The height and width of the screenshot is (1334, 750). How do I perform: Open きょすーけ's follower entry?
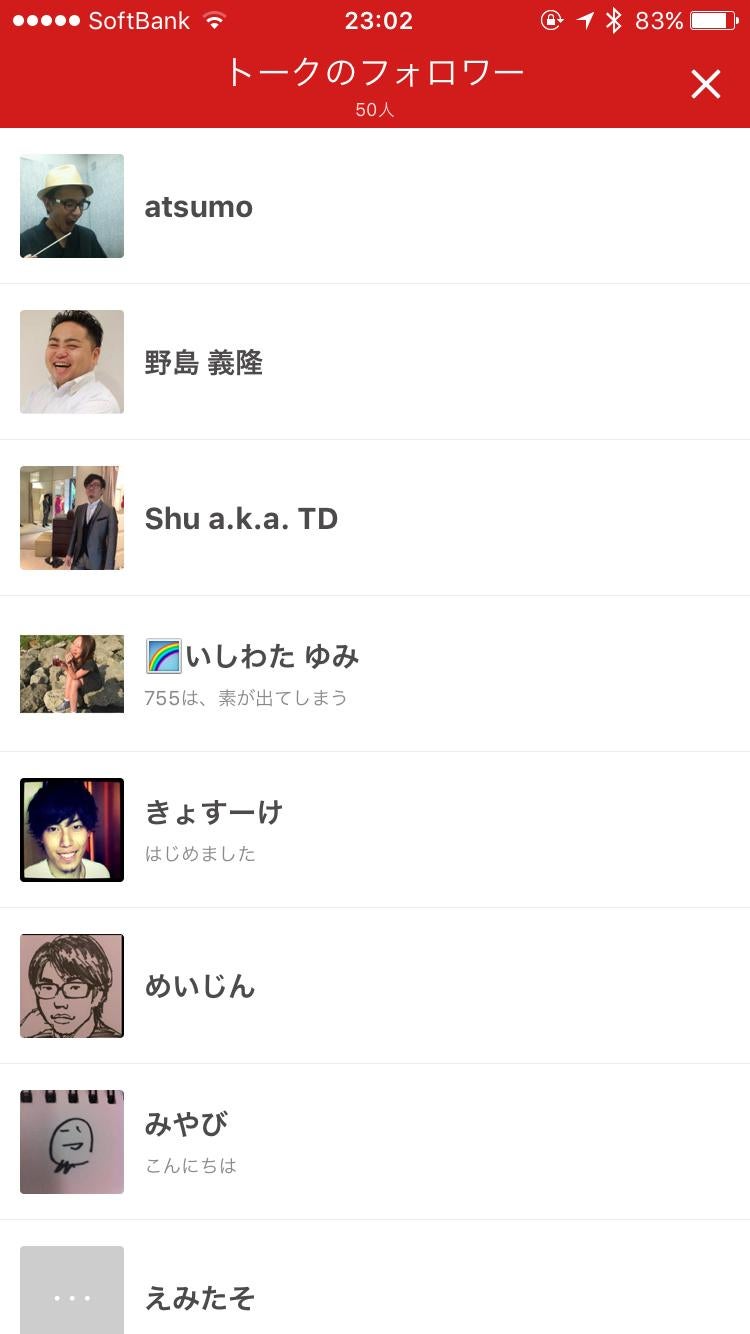(x=375, y=830)
